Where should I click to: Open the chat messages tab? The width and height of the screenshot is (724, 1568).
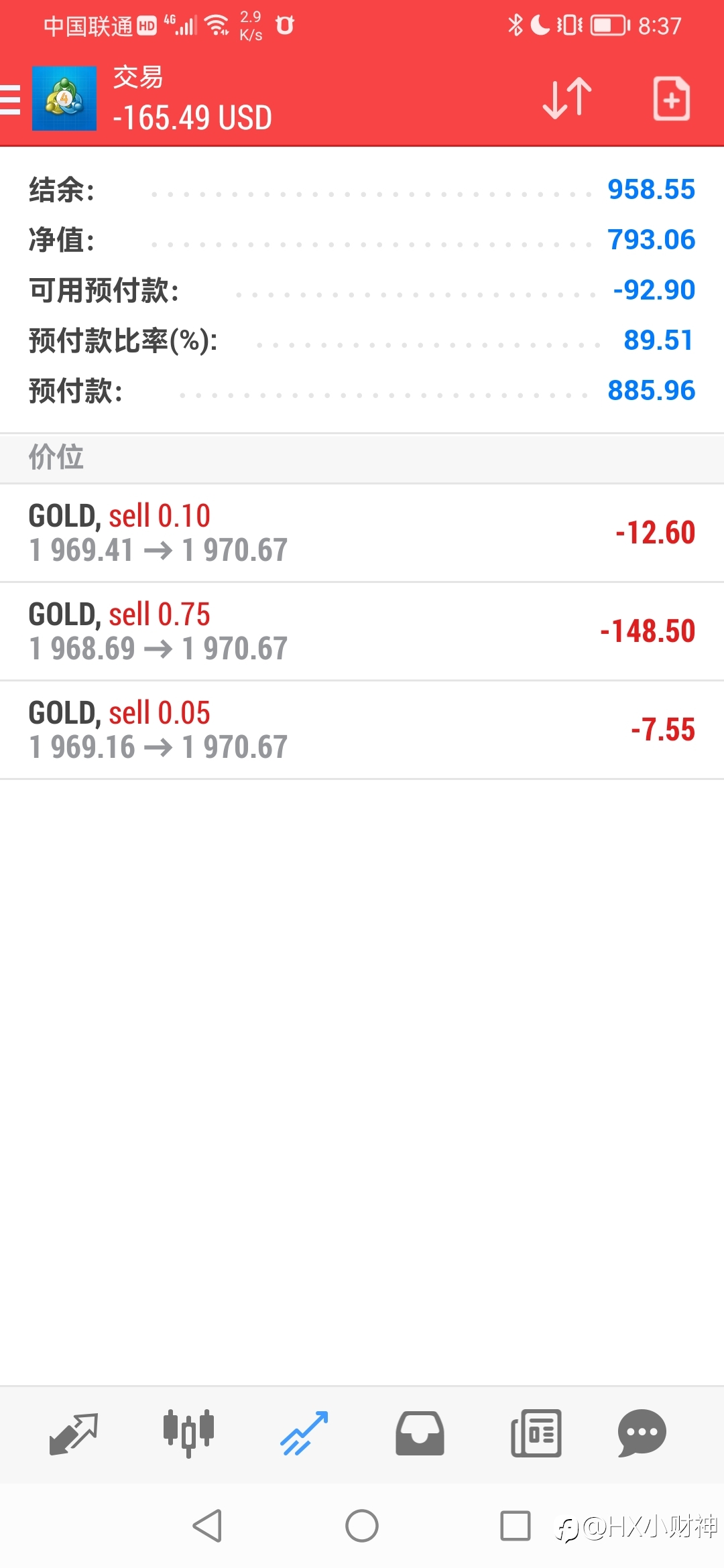pyautogui.click(x=642, y=1434)
